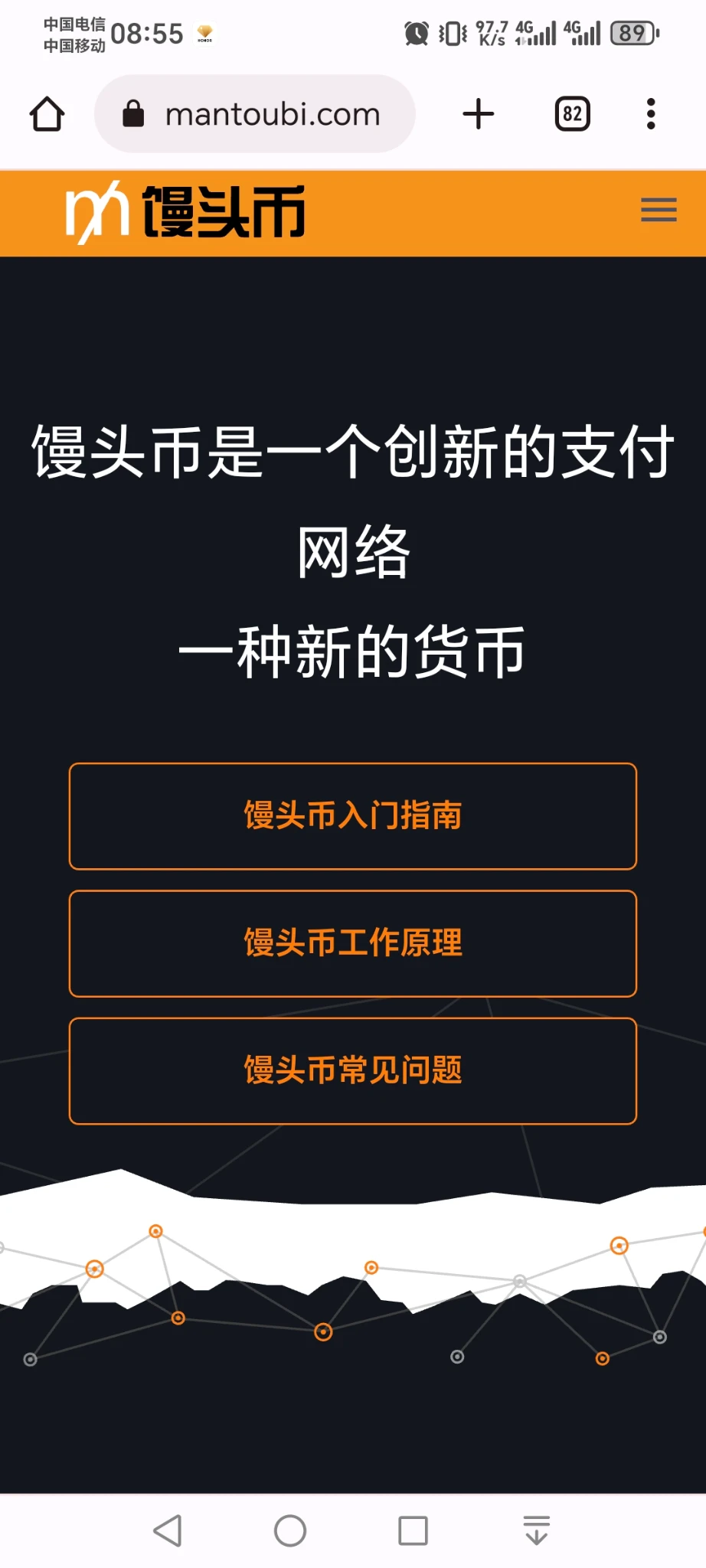Open the browser's three-dot menu
The height and width of the screenshot is (1568, 706).
pos(651,114)
